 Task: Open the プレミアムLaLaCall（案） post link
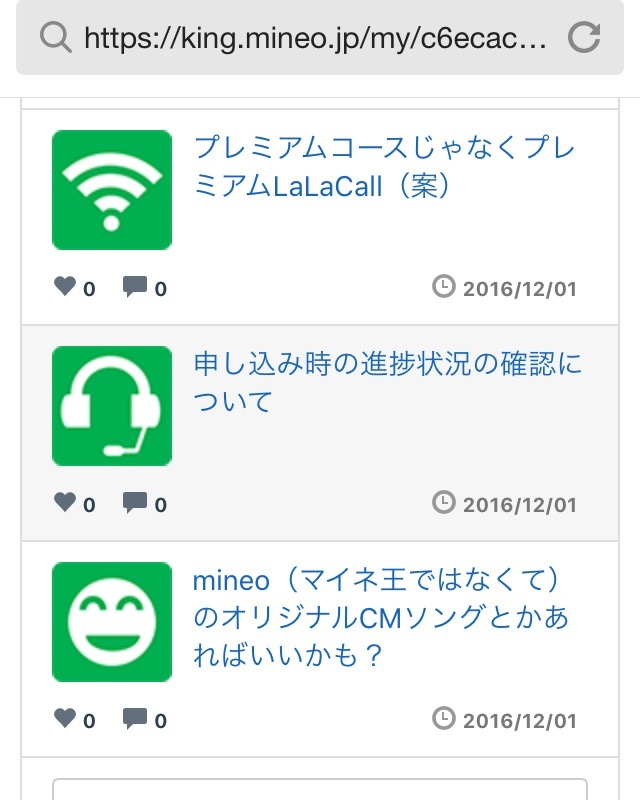tap(385, 167)
